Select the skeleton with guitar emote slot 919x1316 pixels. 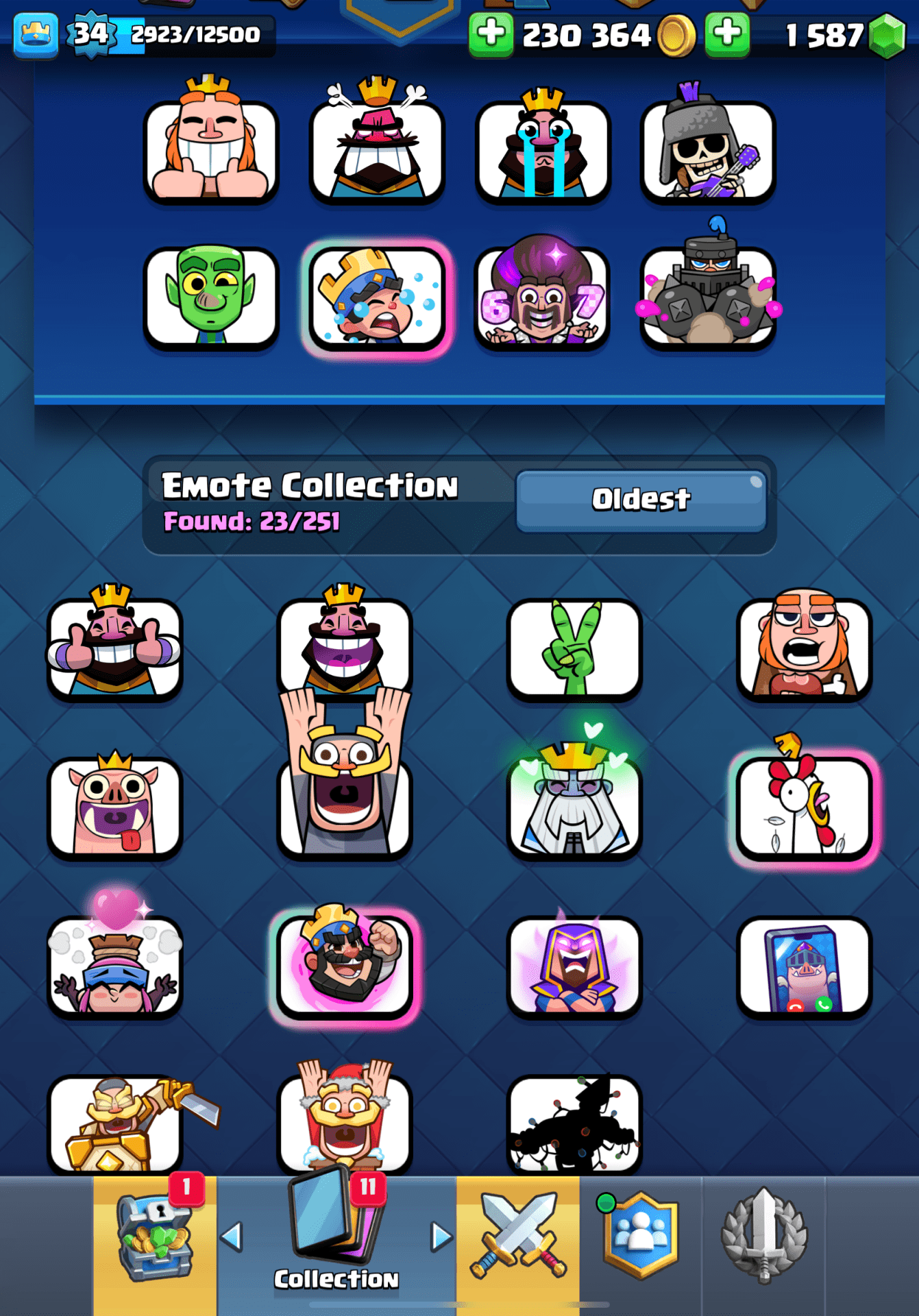(708, 151)
